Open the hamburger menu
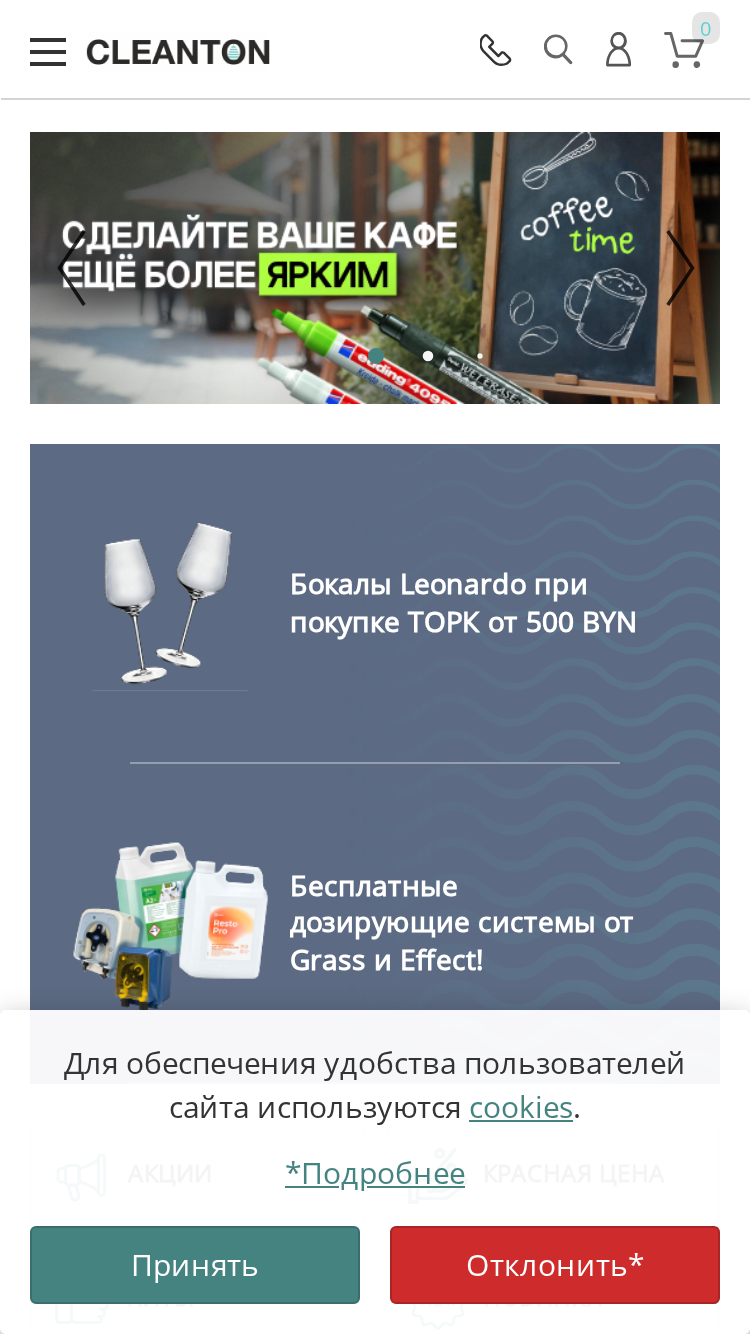 [48, 52]
